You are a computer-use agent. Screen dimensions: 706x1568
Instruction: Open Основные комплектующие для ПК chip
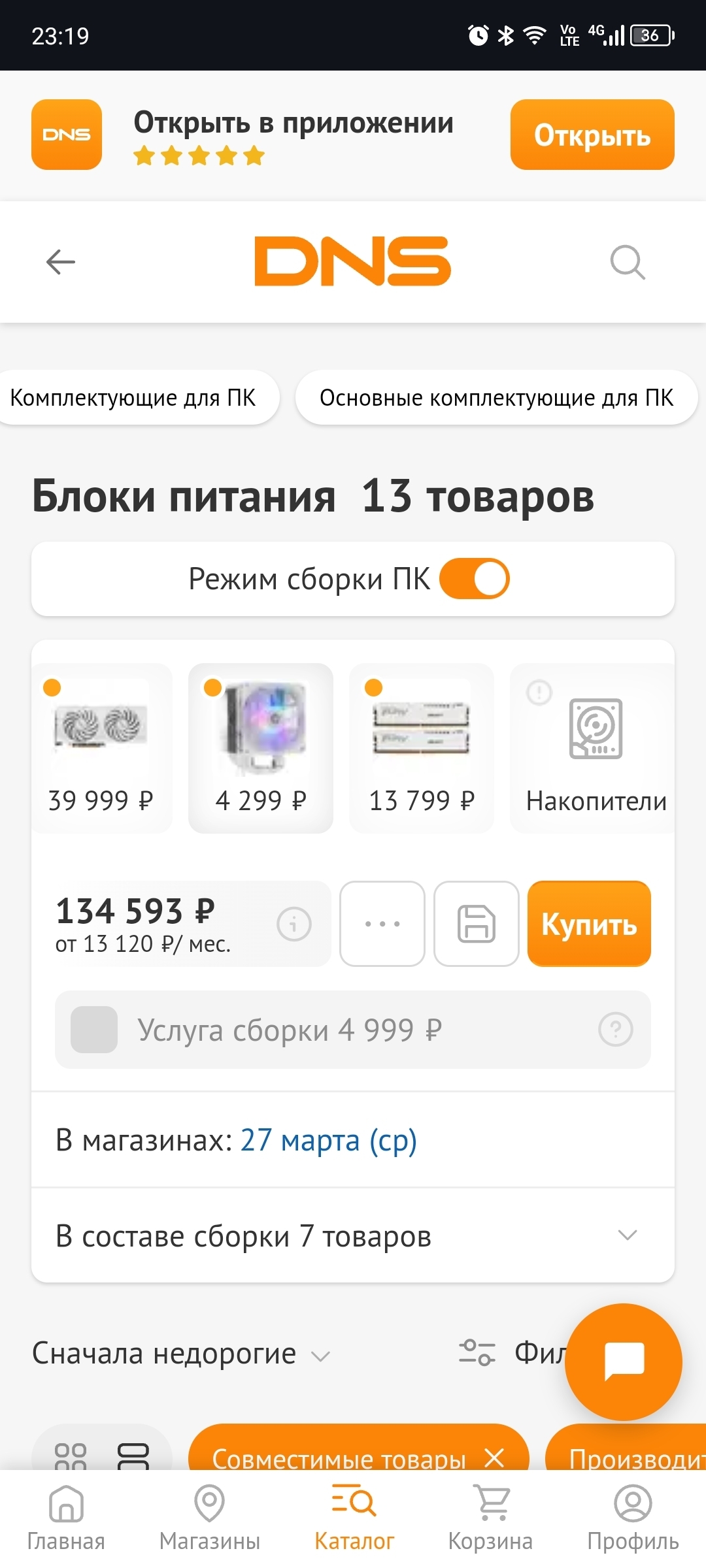496,397
